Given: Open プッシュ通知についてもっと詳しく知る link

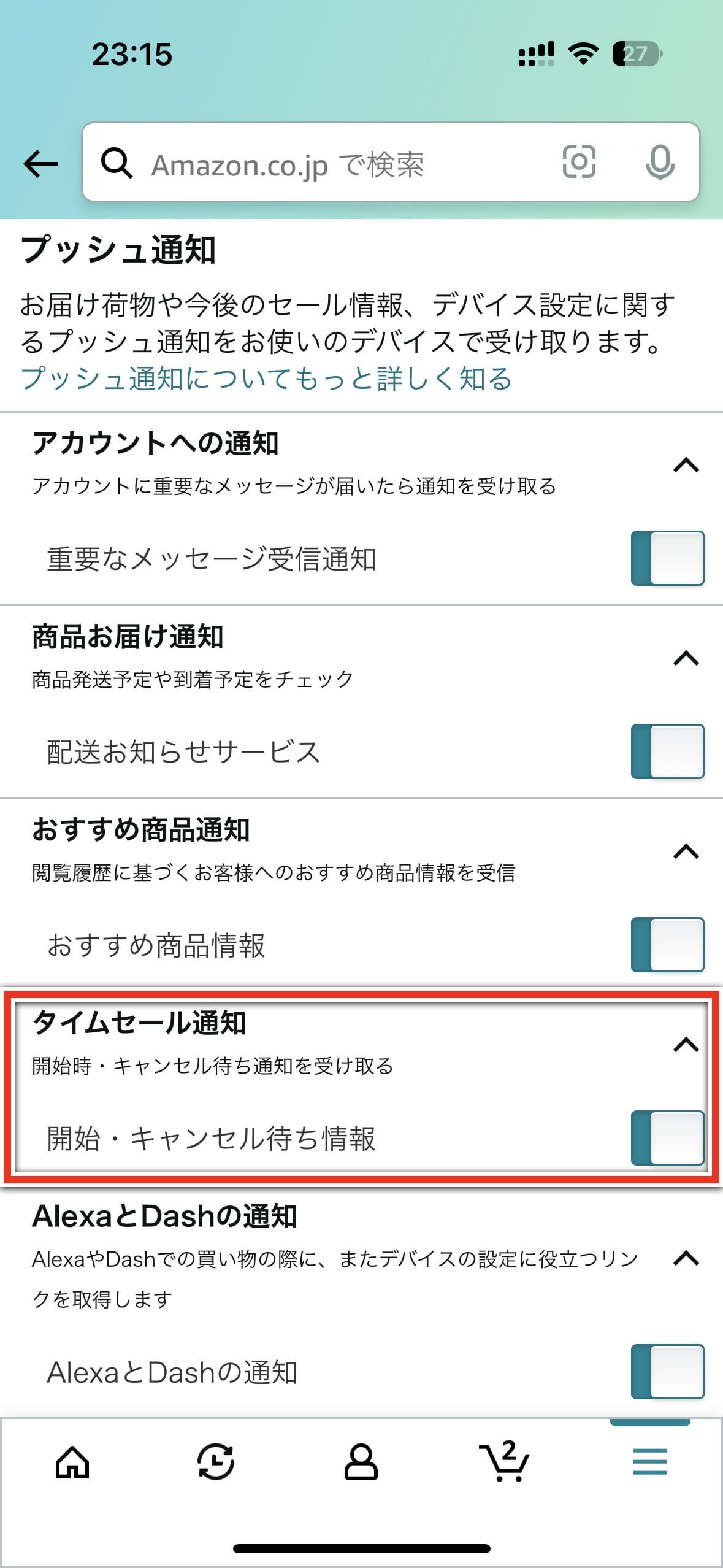Looking at the screenshot, I should (266, 379).
